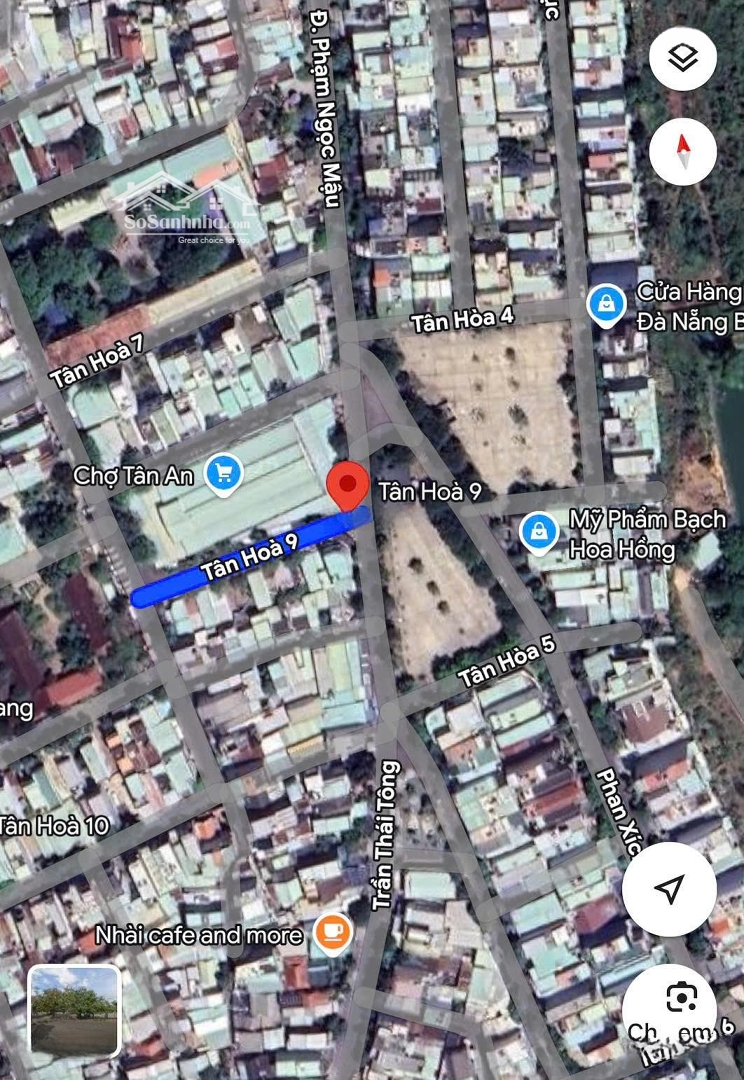Center map on my location

669,889
